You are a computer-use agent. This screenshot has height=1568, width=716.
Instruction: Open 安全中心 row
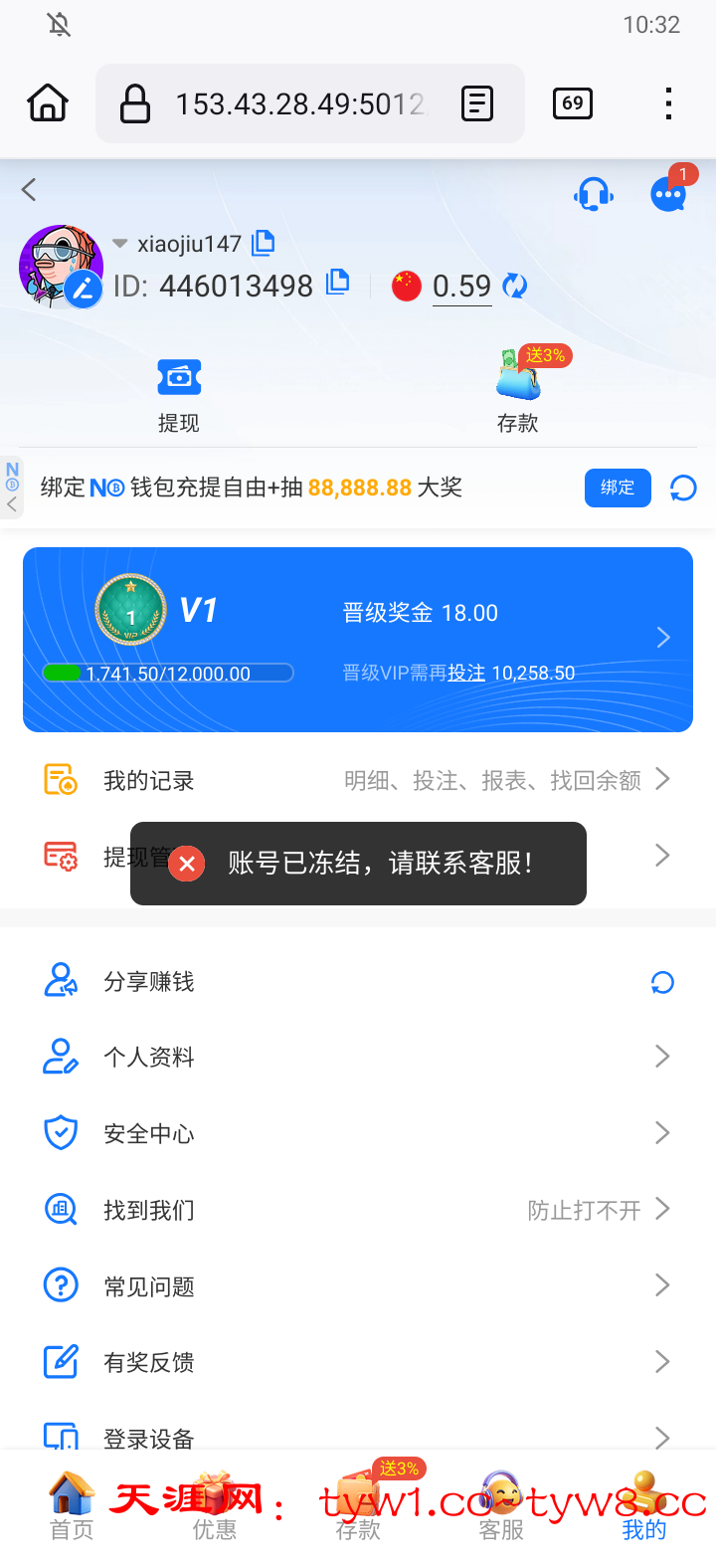tap(358, 1133)
